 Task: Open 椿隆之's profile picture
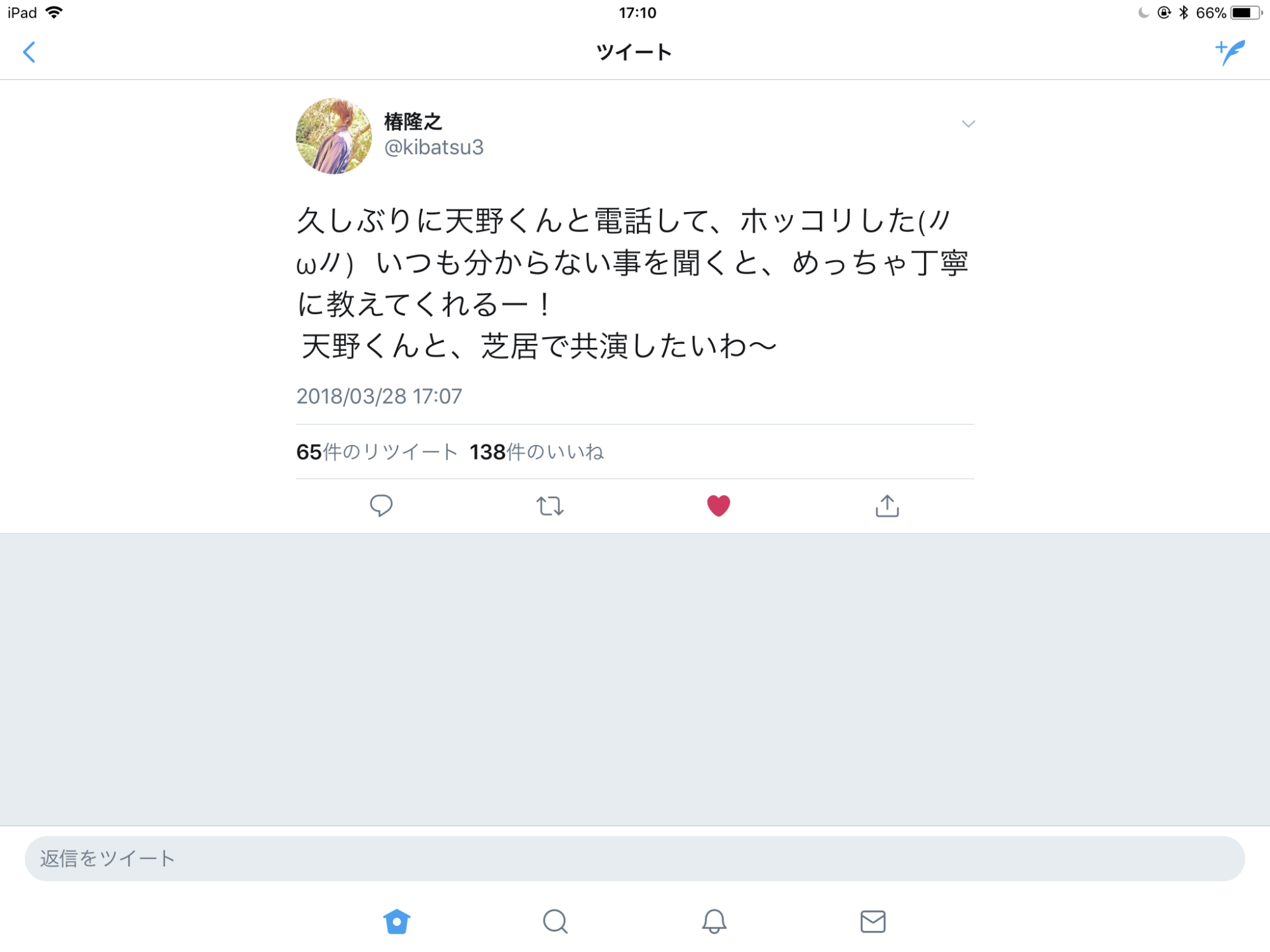[x=334, y=136]
